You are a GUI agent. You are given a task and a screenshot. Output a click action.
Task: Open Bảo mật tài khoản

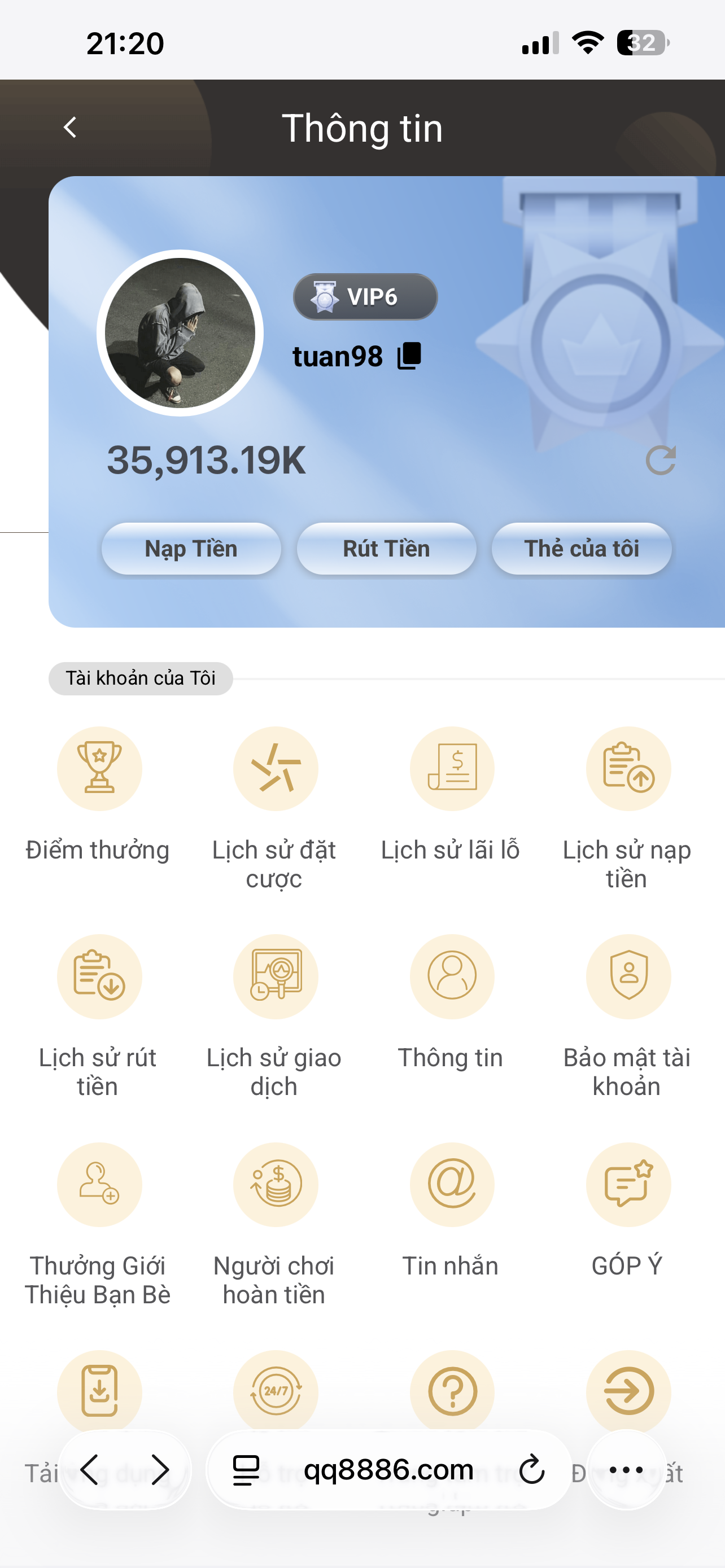point(628,977)
